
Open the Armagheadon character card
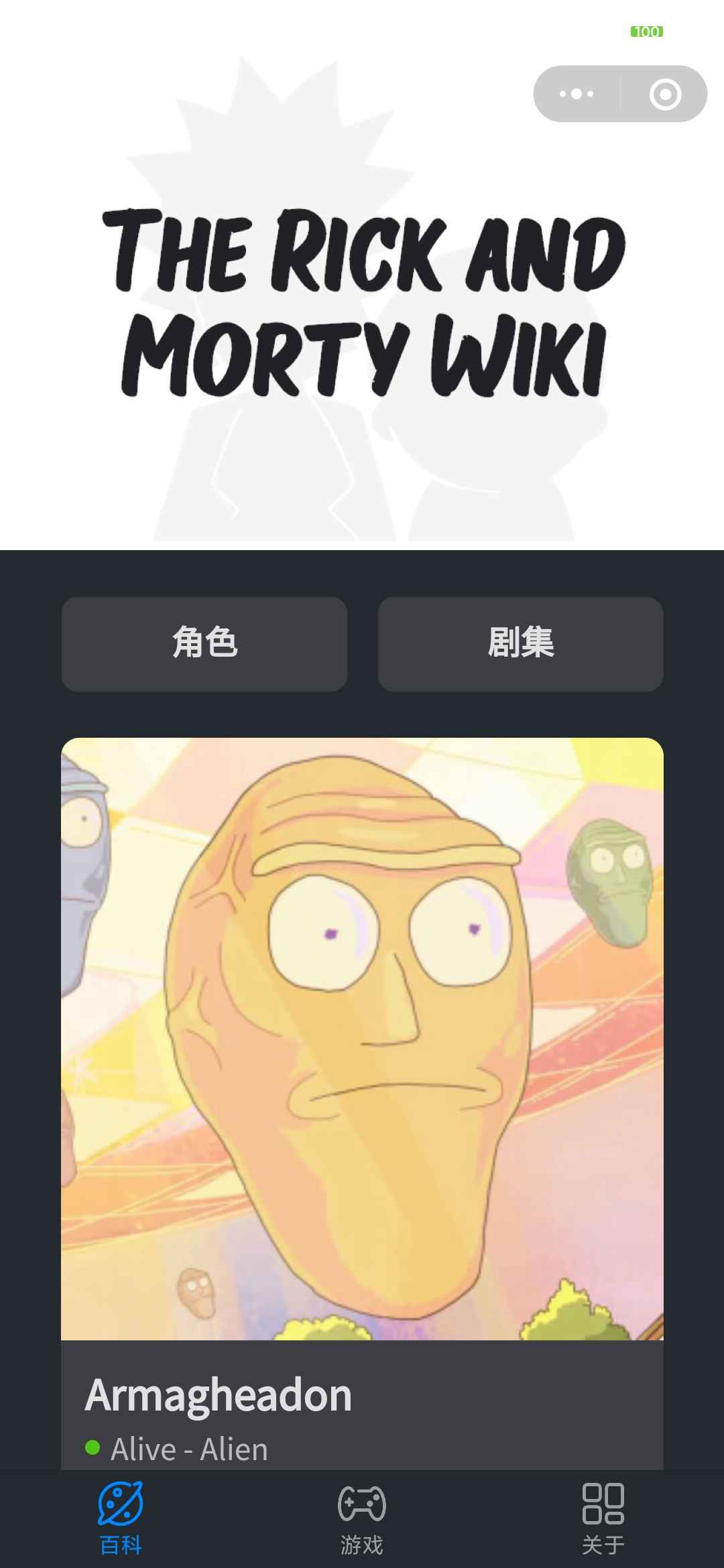pos(362,1104)
